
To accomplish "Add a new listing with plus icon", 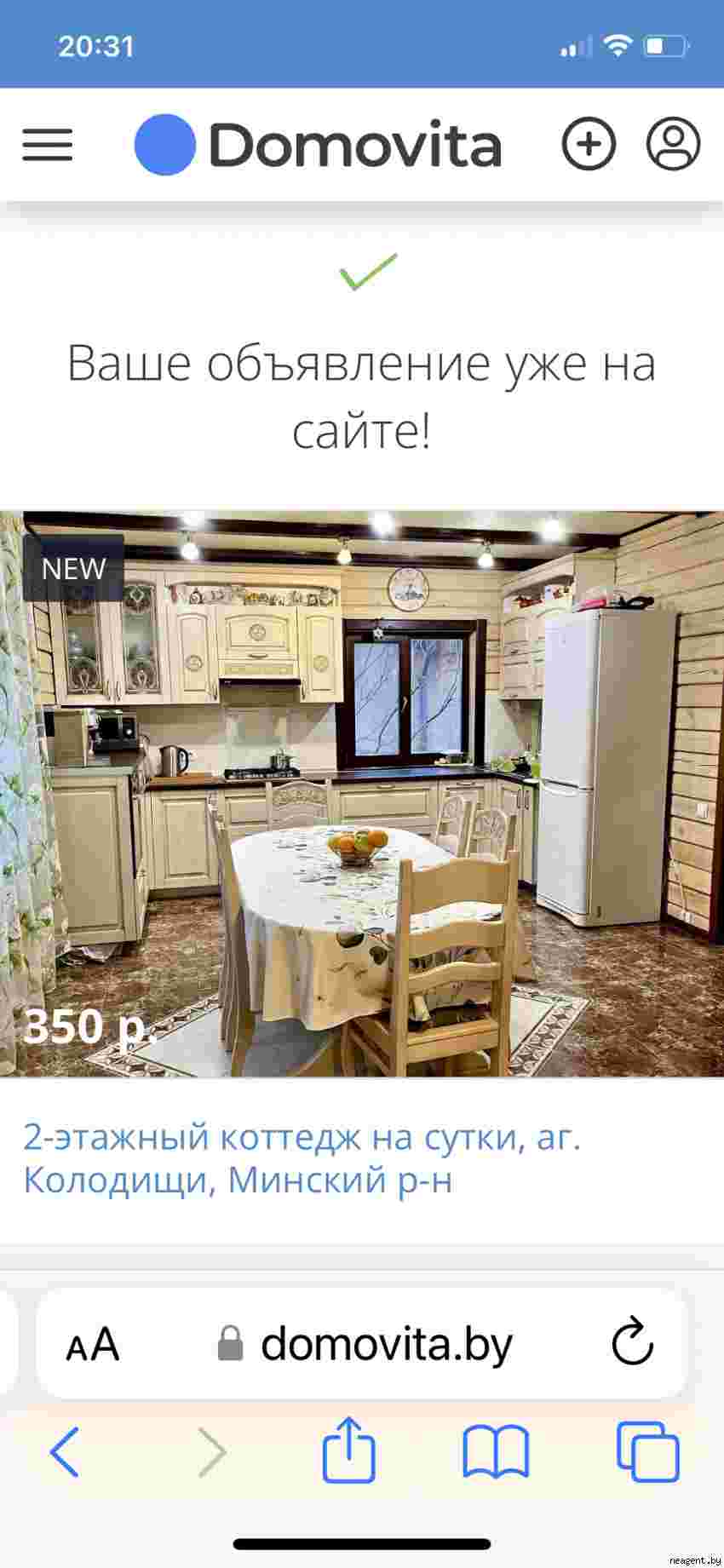I will coord(589,144).
